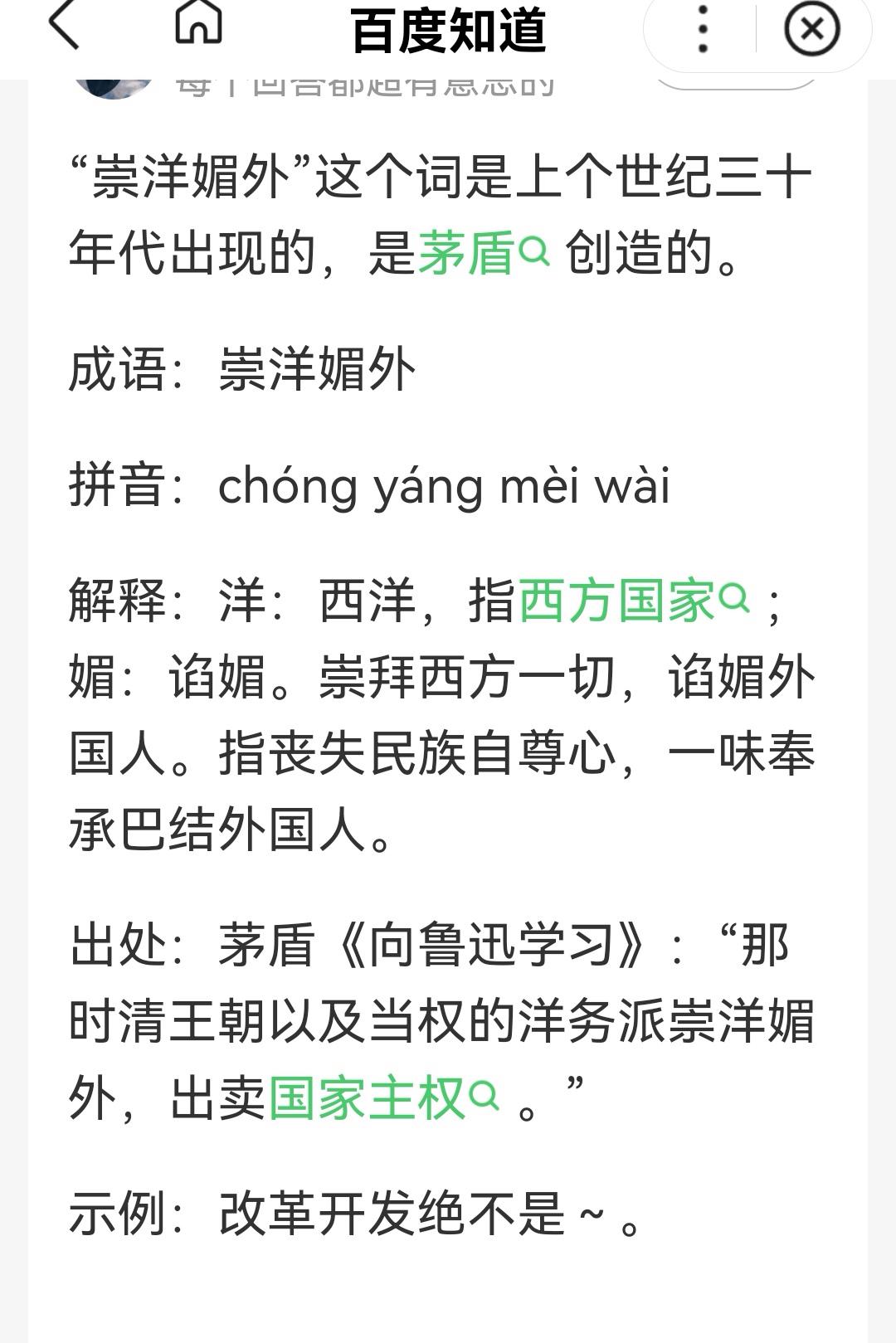Tap the partly hidden follow button near avatar

738,79
